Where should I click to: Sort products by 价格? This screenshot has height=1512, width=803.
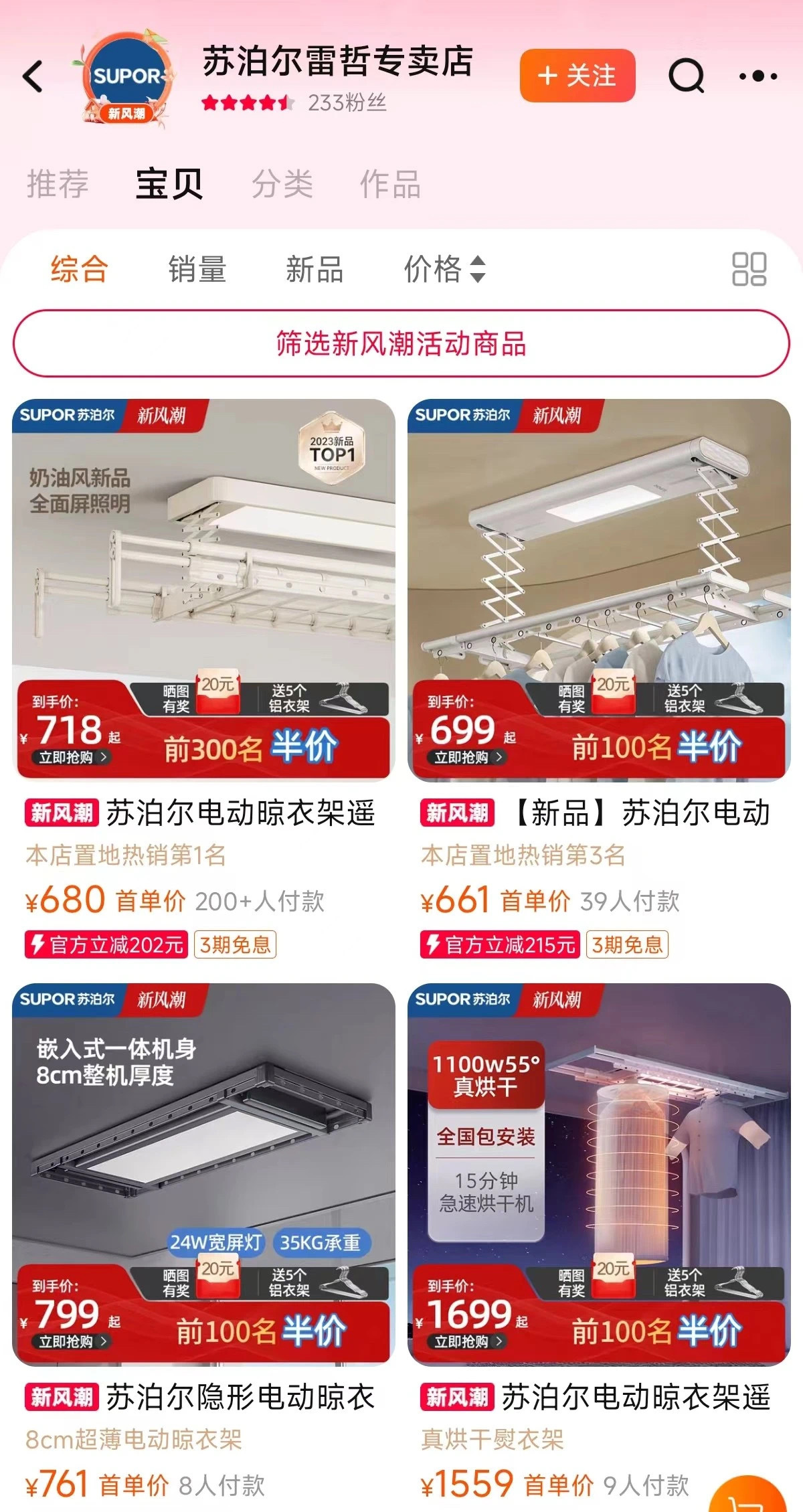tap(444, 269)
